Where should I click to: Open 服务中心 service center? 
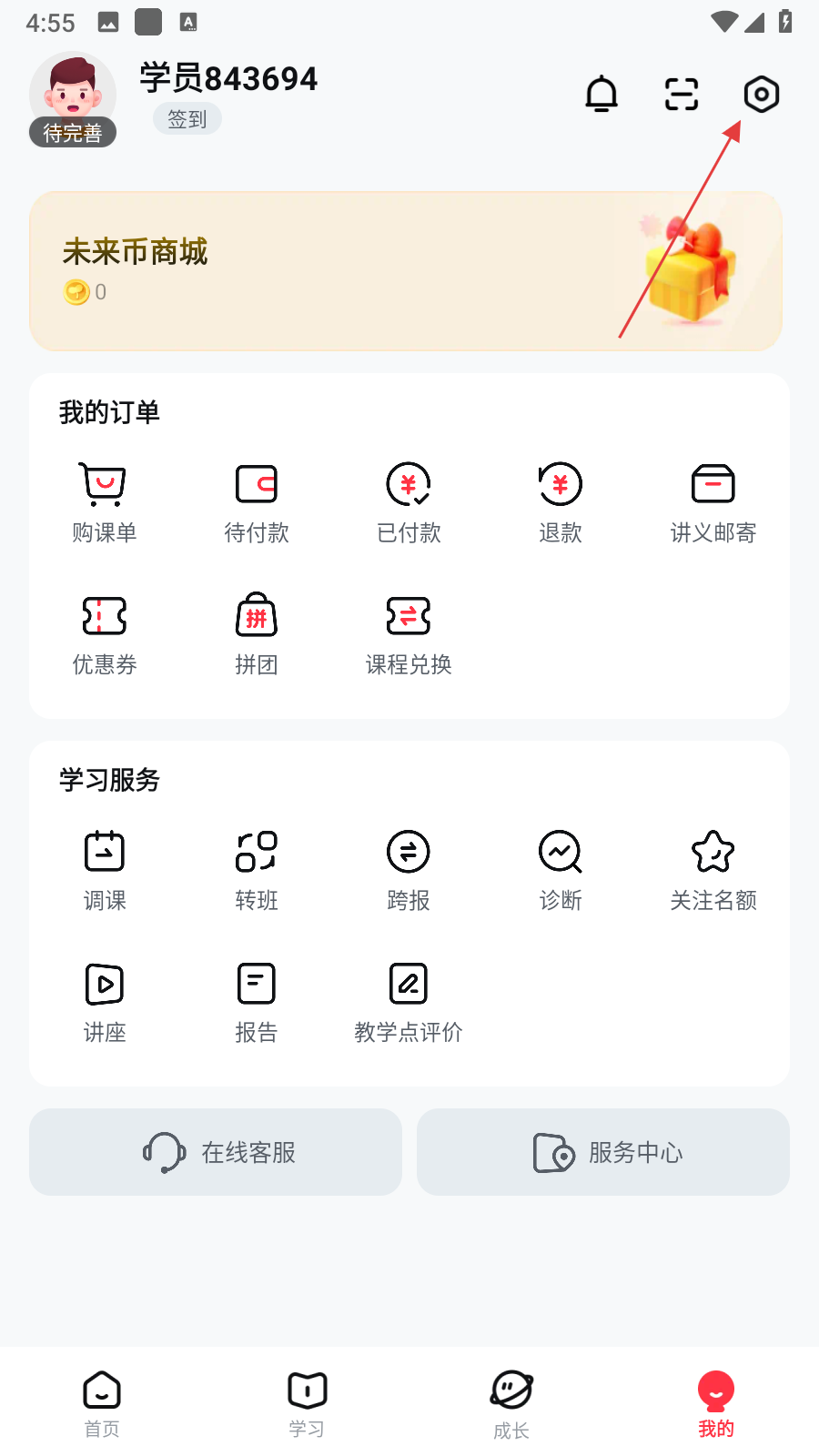click(x=603, y=1152)
